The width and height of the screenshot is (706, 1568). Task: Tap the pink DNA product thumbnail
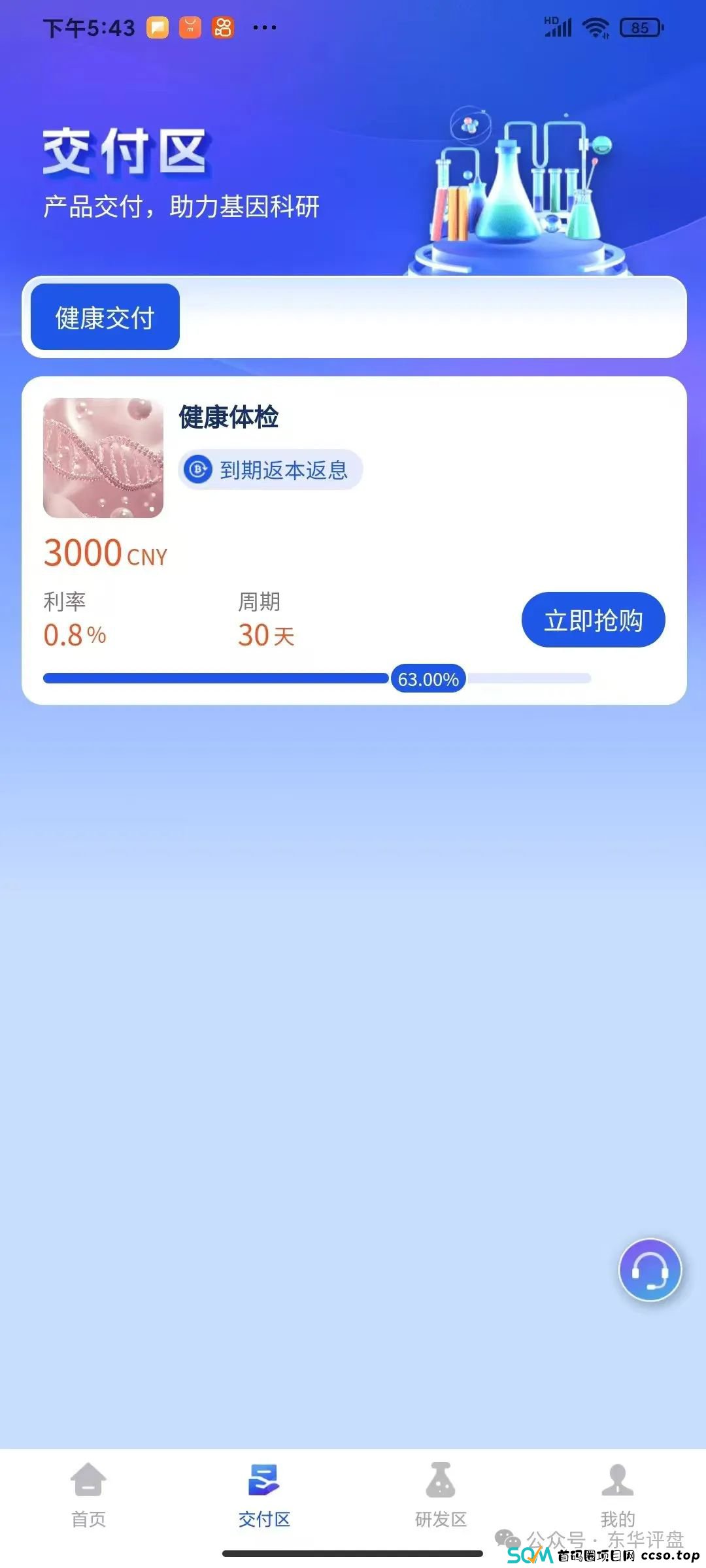point(103,457)
